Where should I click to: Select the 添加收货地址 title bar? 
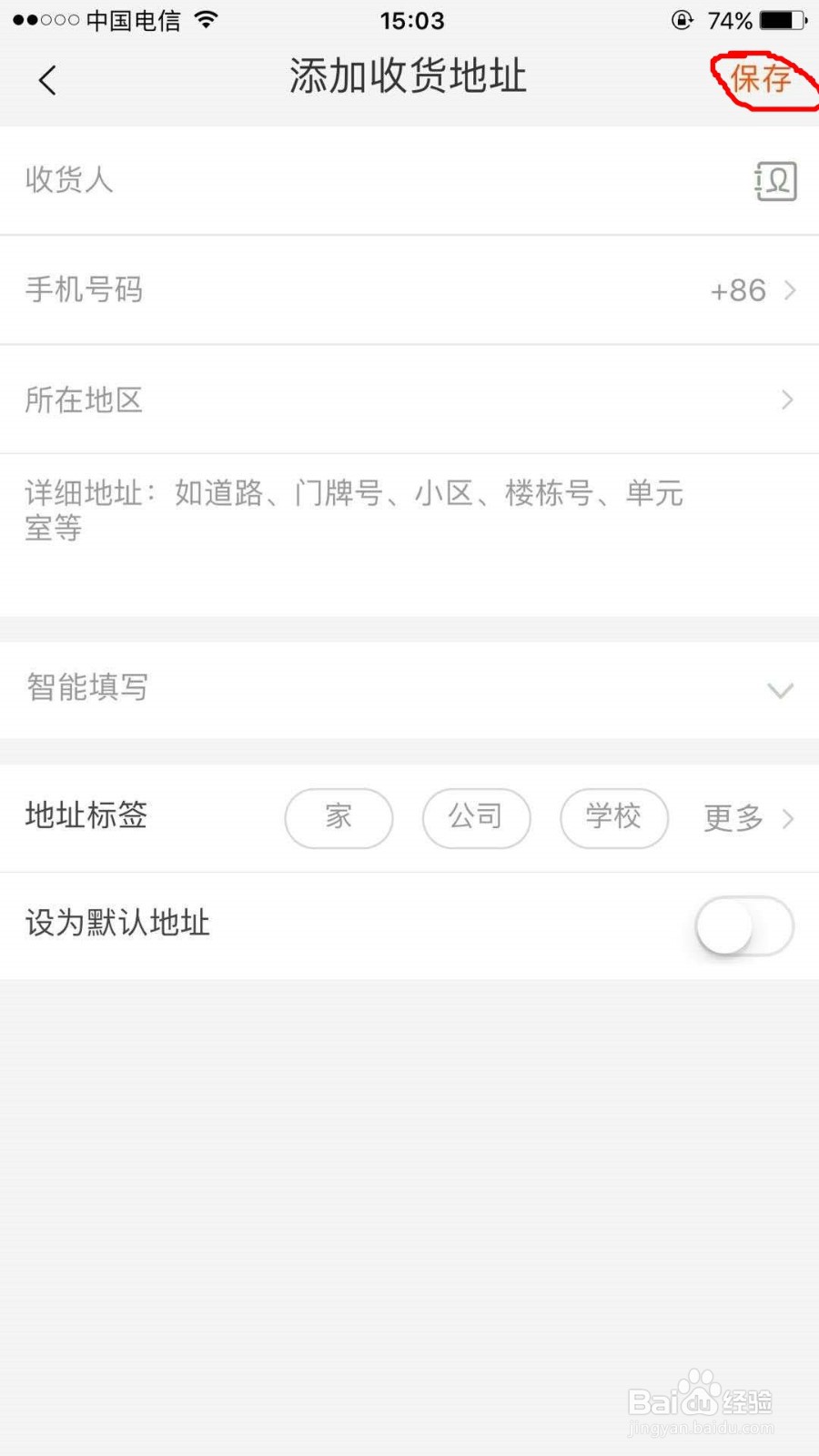pyautogui.click(x=407, y=77)
